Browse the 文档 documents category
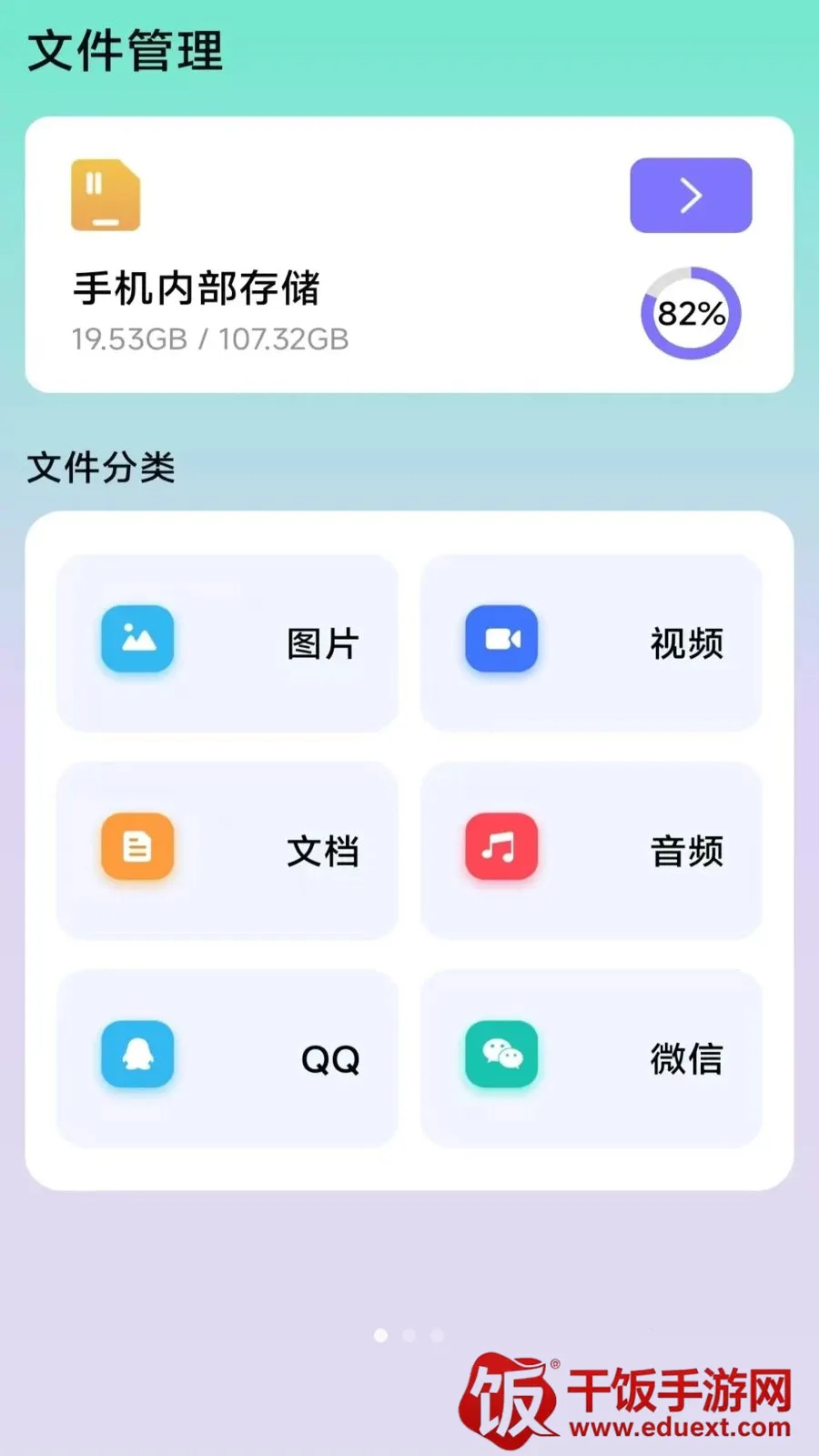The image size is (819, 1456). tap(227, 850)
